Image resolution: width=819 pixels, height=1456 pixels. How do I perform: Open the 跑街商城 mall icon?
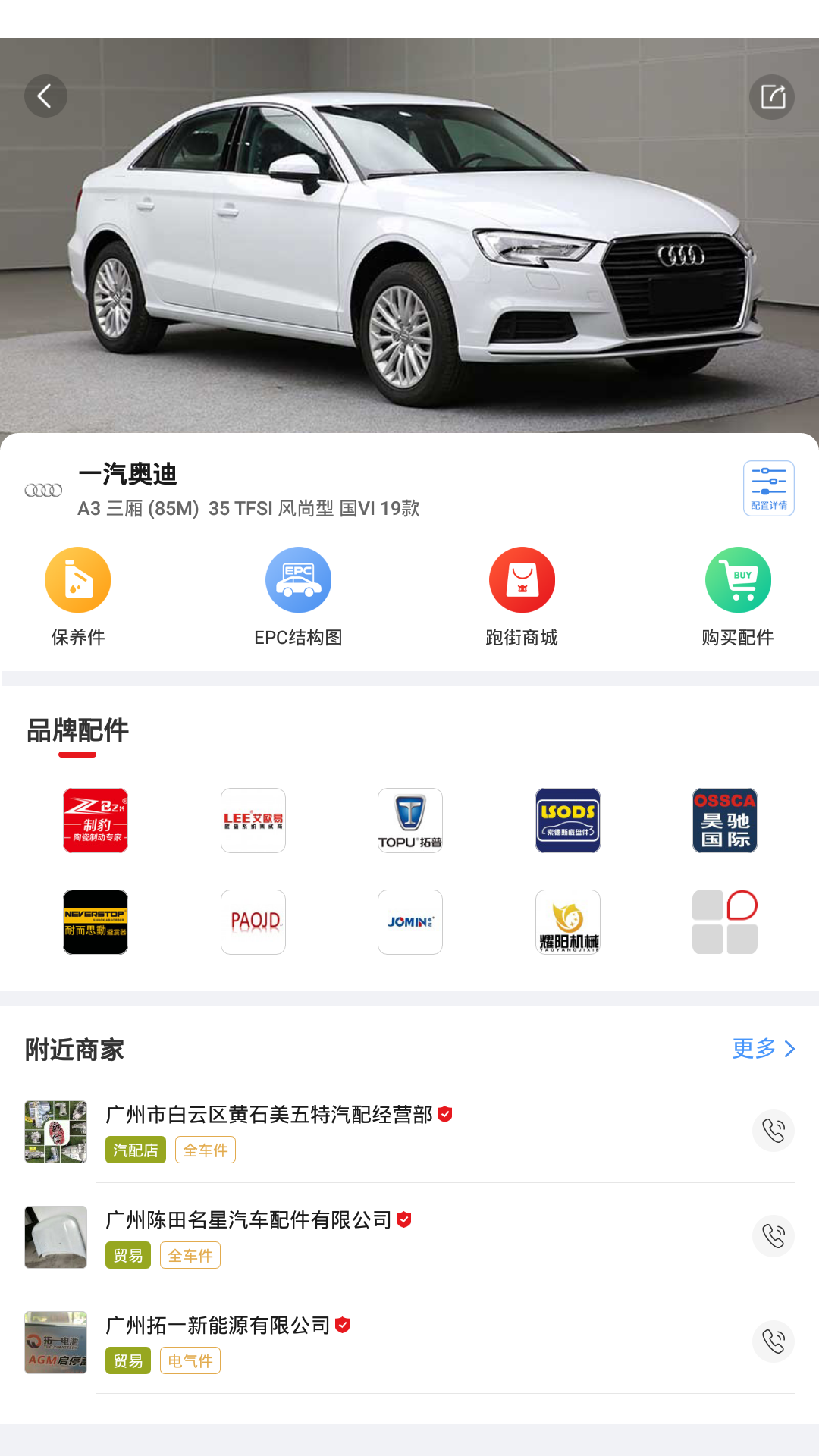520,579
